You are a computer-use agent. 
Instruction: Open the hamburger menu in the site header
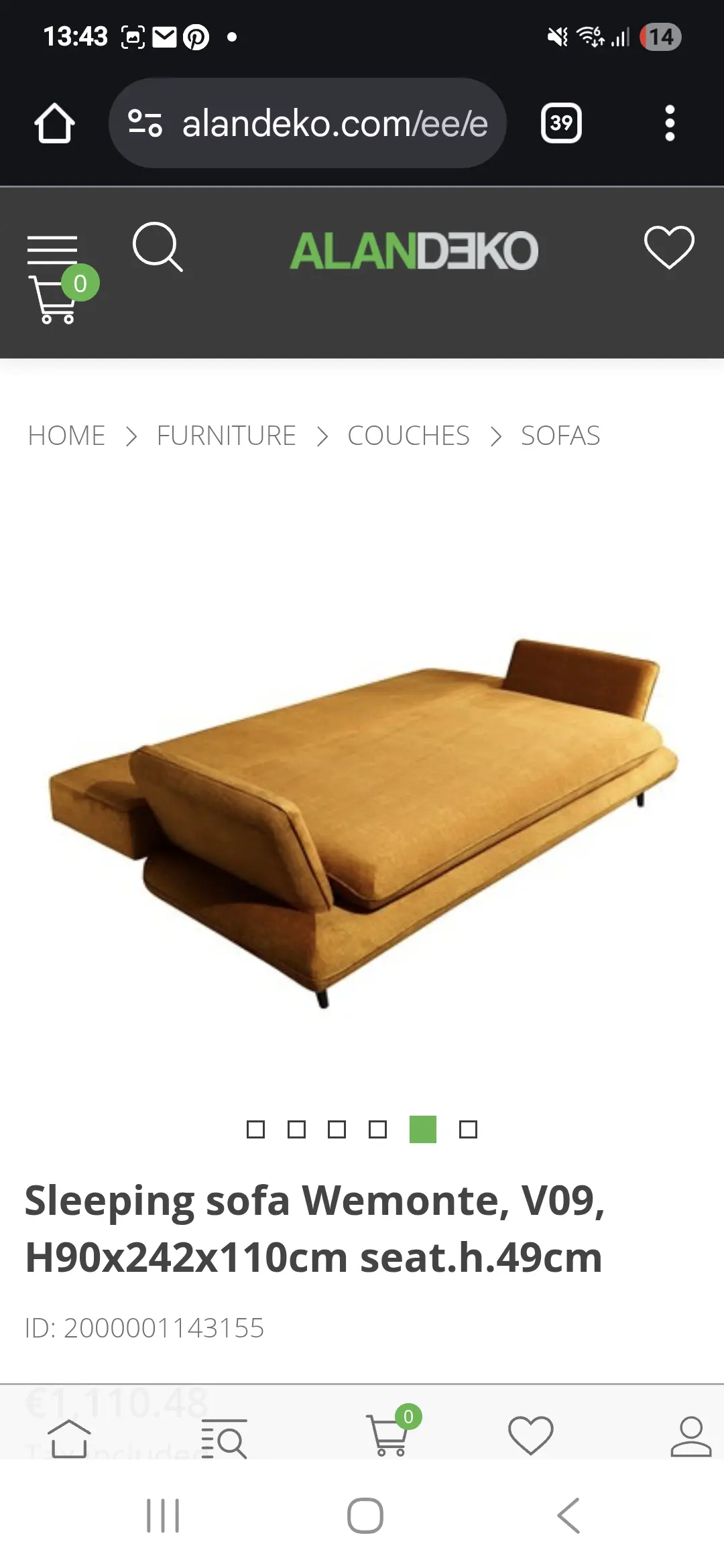[52, 249]
